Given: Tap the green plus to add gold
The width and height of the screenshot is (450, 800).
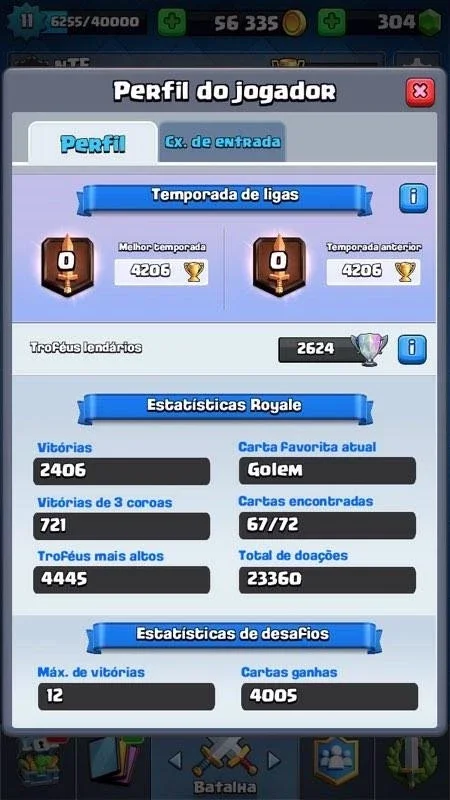Looking at the screenshot, I should click(x=172, y=22).
